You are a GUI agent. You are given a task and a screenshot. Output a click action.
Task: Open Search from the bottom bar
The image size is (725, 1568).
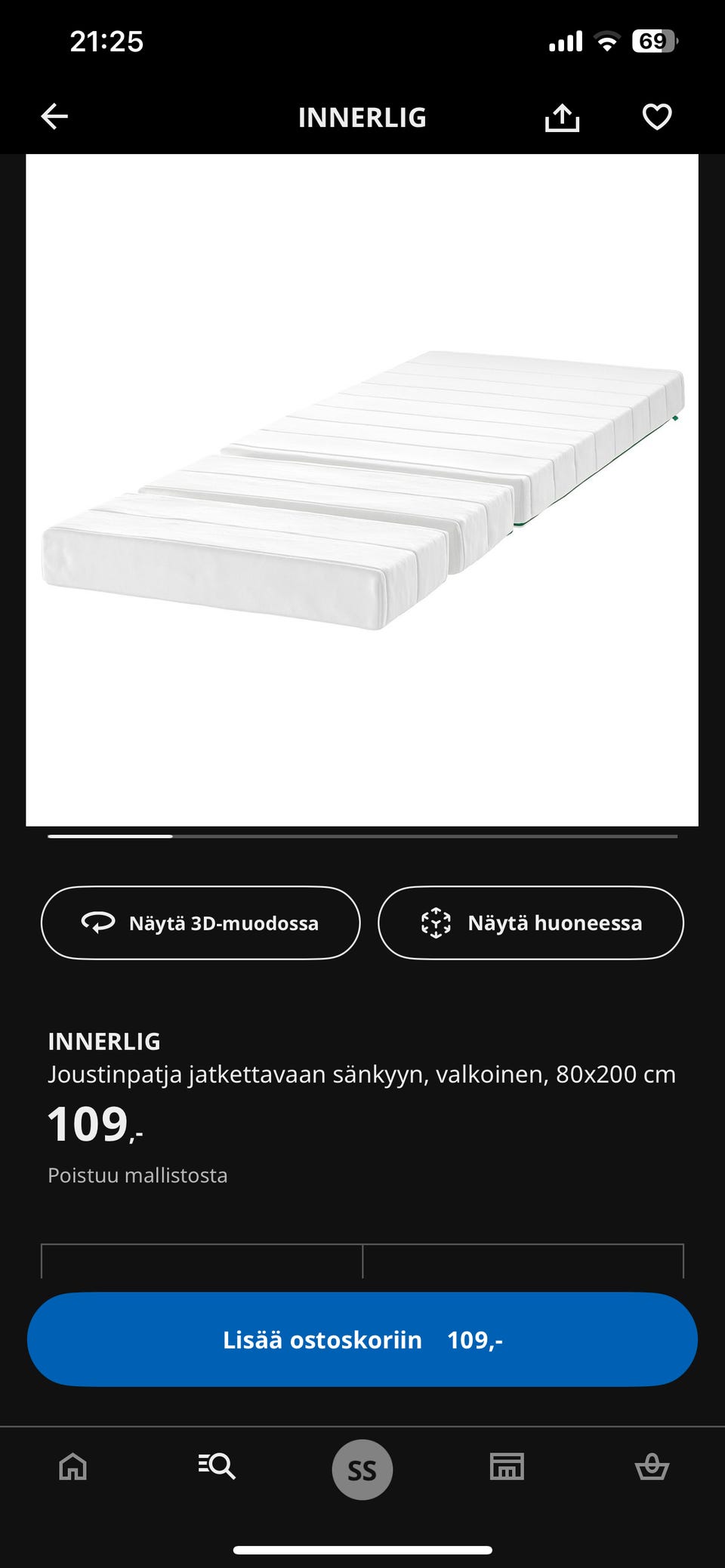click(x=217, y=1468)
